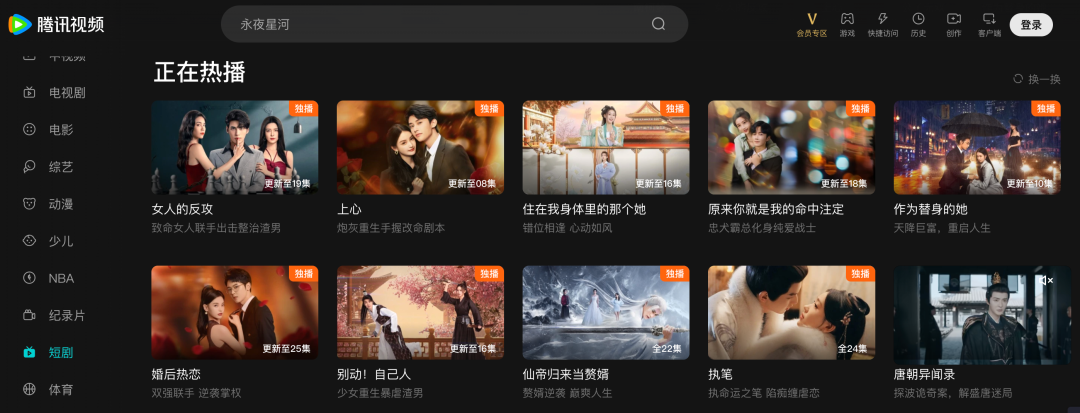Open 快捷访问 quick access
The image size is (1080, 413).
[x=882, y=24]
